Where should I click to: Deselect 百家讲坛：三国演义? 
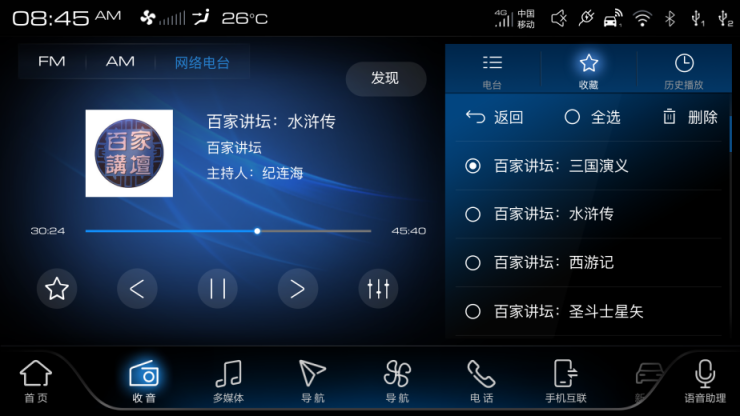pos(474,166)
